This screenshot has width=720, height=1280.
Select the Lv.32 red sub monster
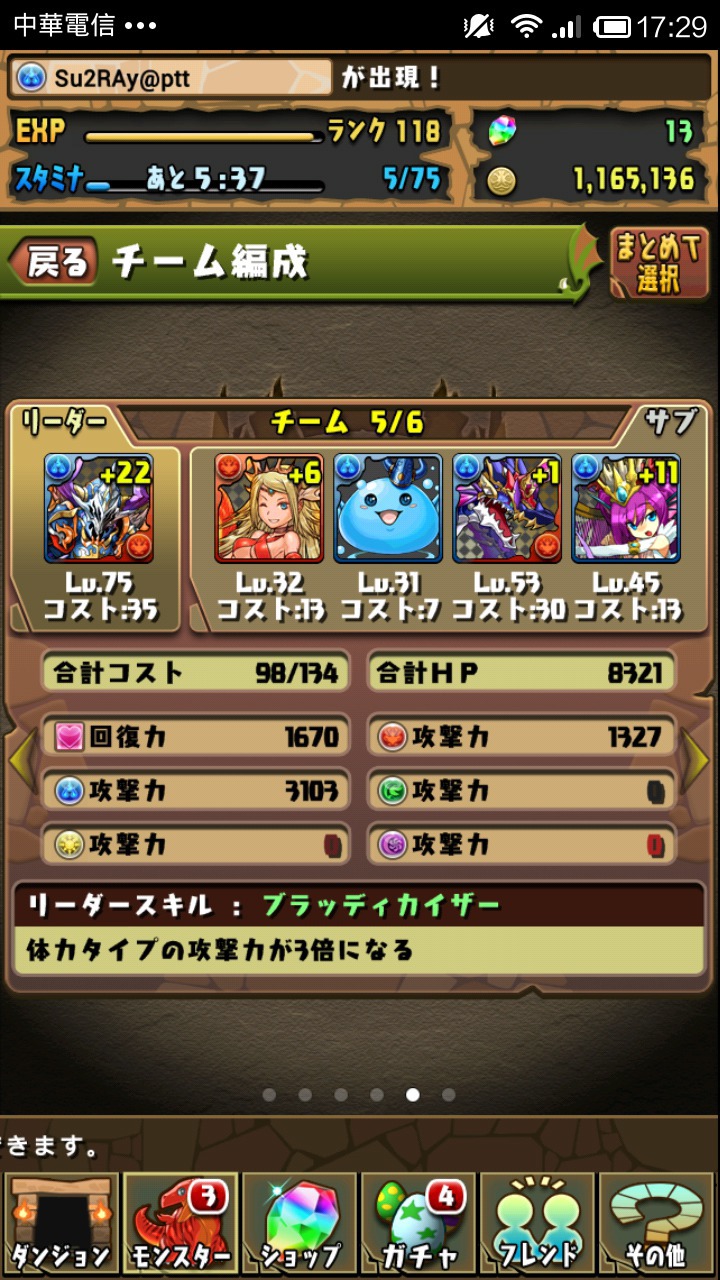point(269,508)
